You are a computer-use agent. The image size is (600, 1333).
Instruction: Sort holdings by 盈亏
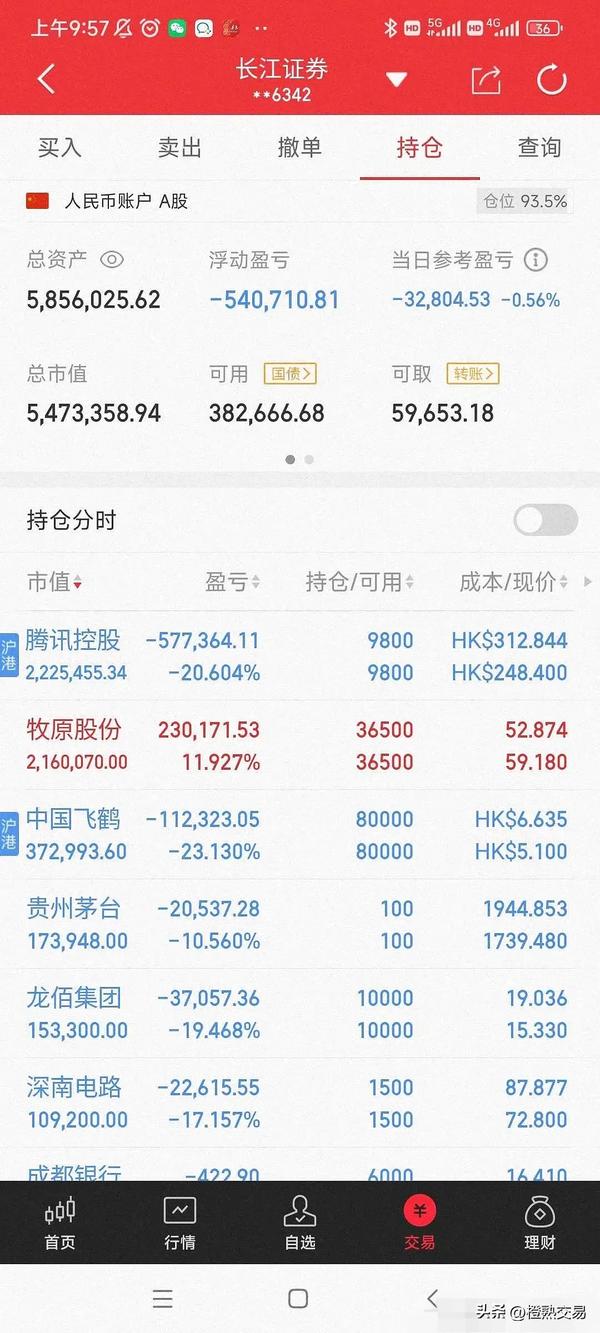point(232,582)
